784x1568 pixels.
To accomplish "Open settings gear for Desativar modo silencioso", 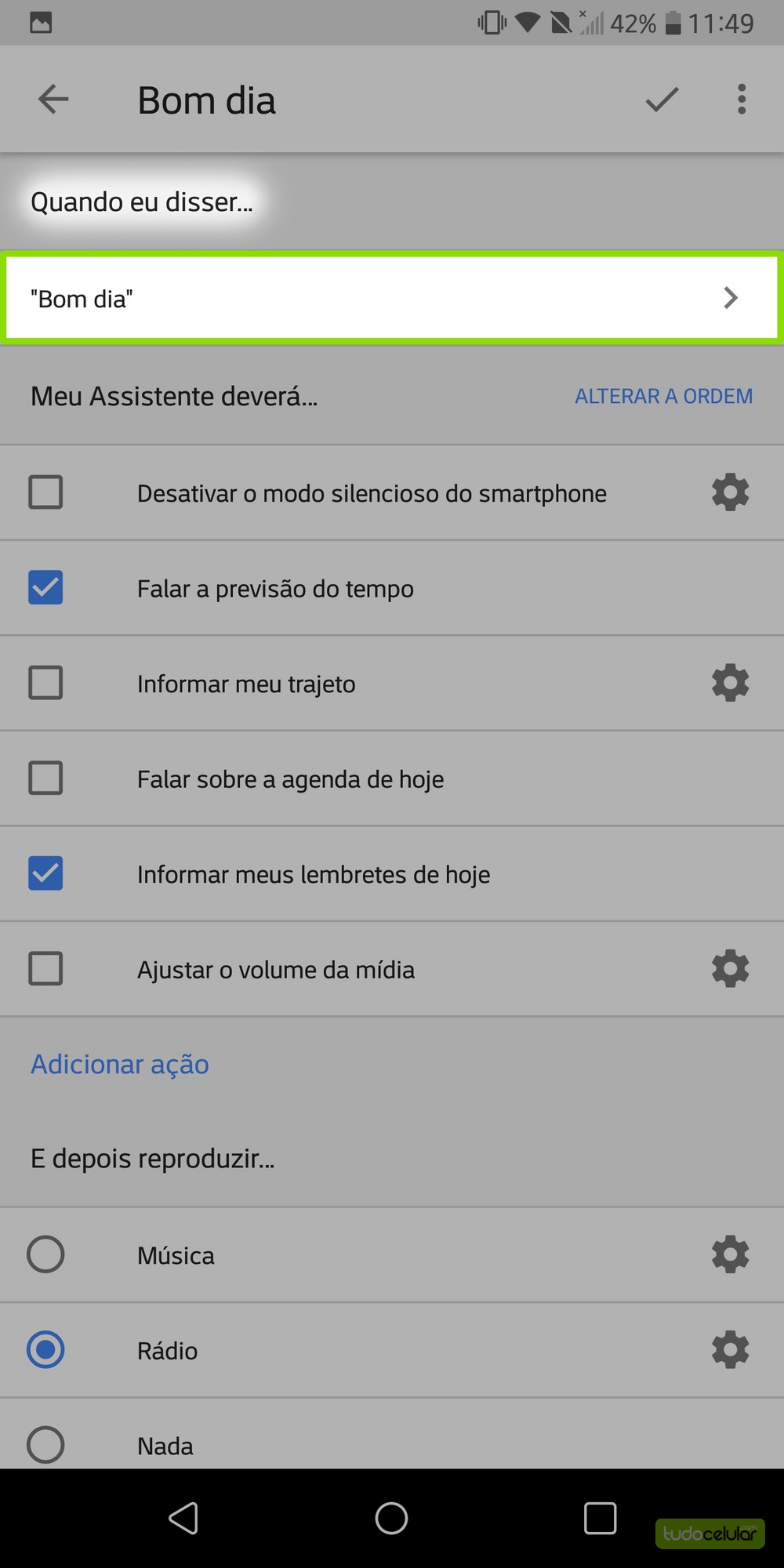I will 730,492.
